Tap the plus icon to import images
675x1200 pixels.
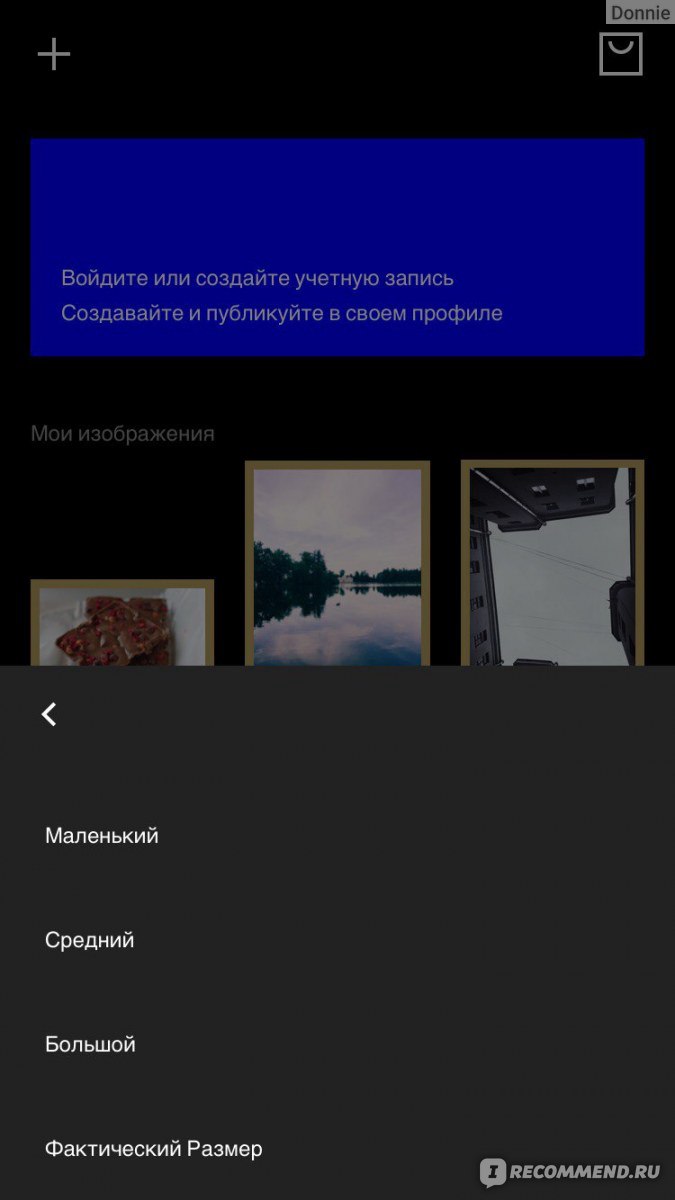tap(54, 54)
